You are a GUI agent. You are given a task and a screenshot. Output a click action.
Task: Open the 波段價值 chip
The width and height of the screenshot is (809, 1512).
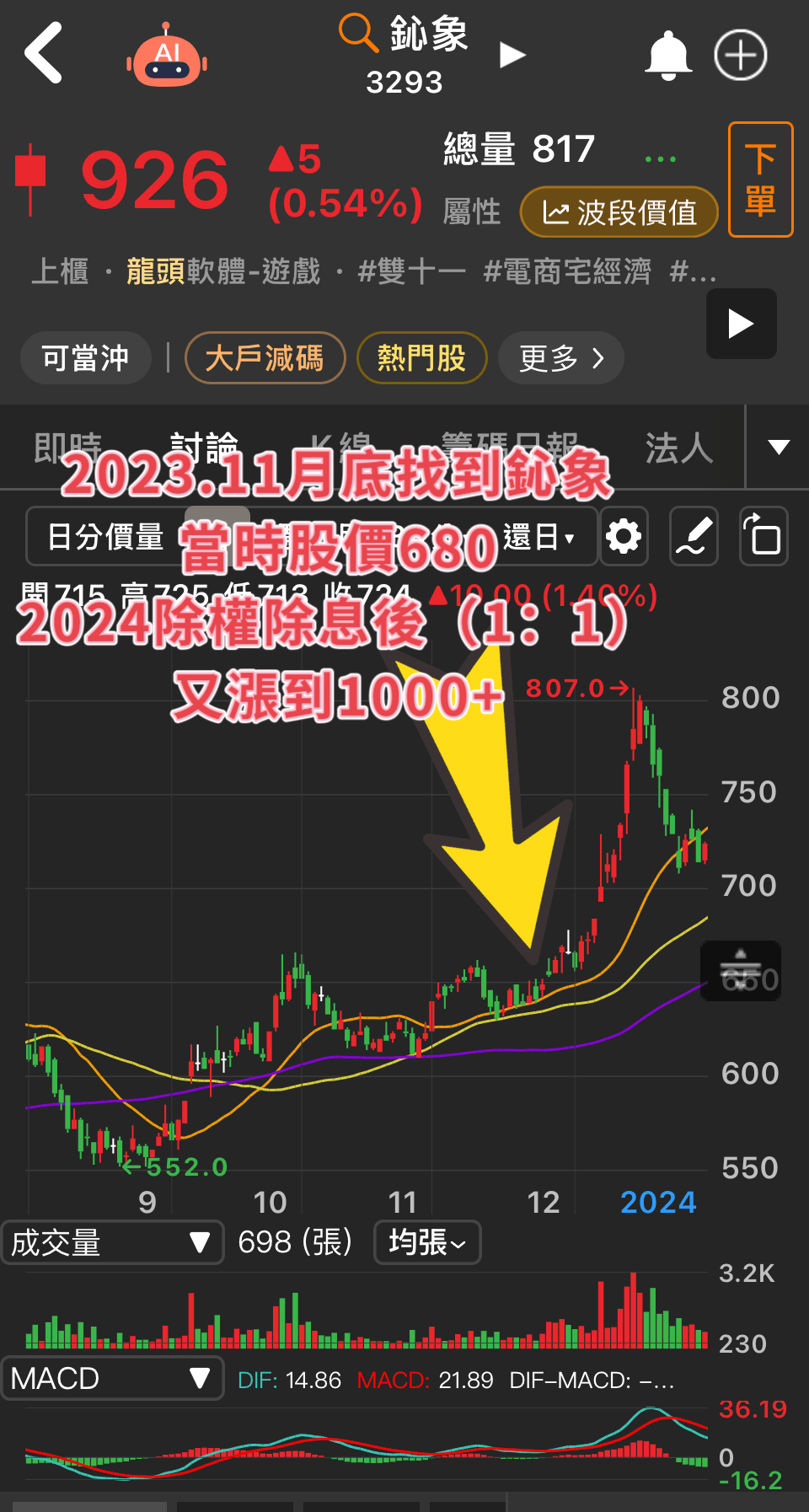point(619,212)
